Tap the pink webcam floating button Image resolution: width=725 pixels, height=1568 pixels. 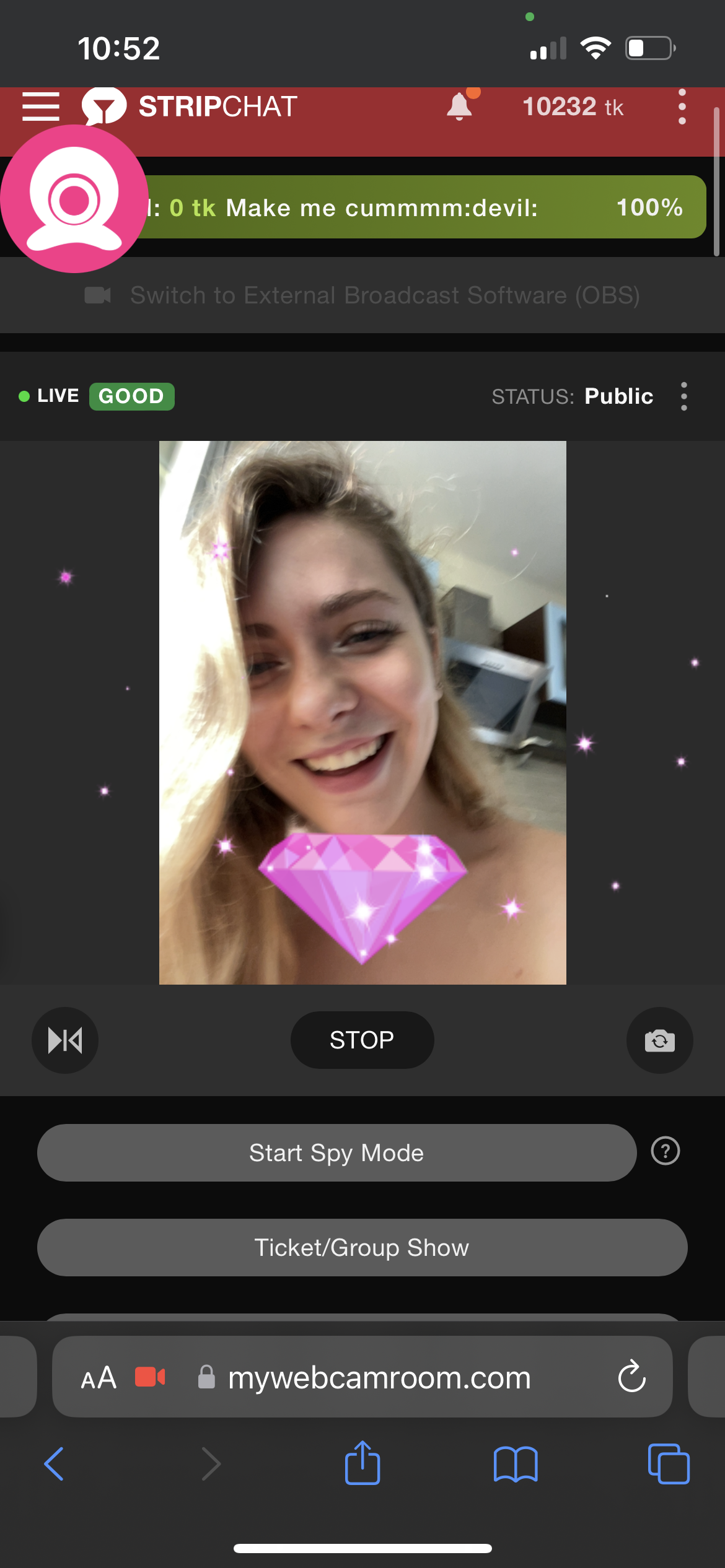coord(74,199)
